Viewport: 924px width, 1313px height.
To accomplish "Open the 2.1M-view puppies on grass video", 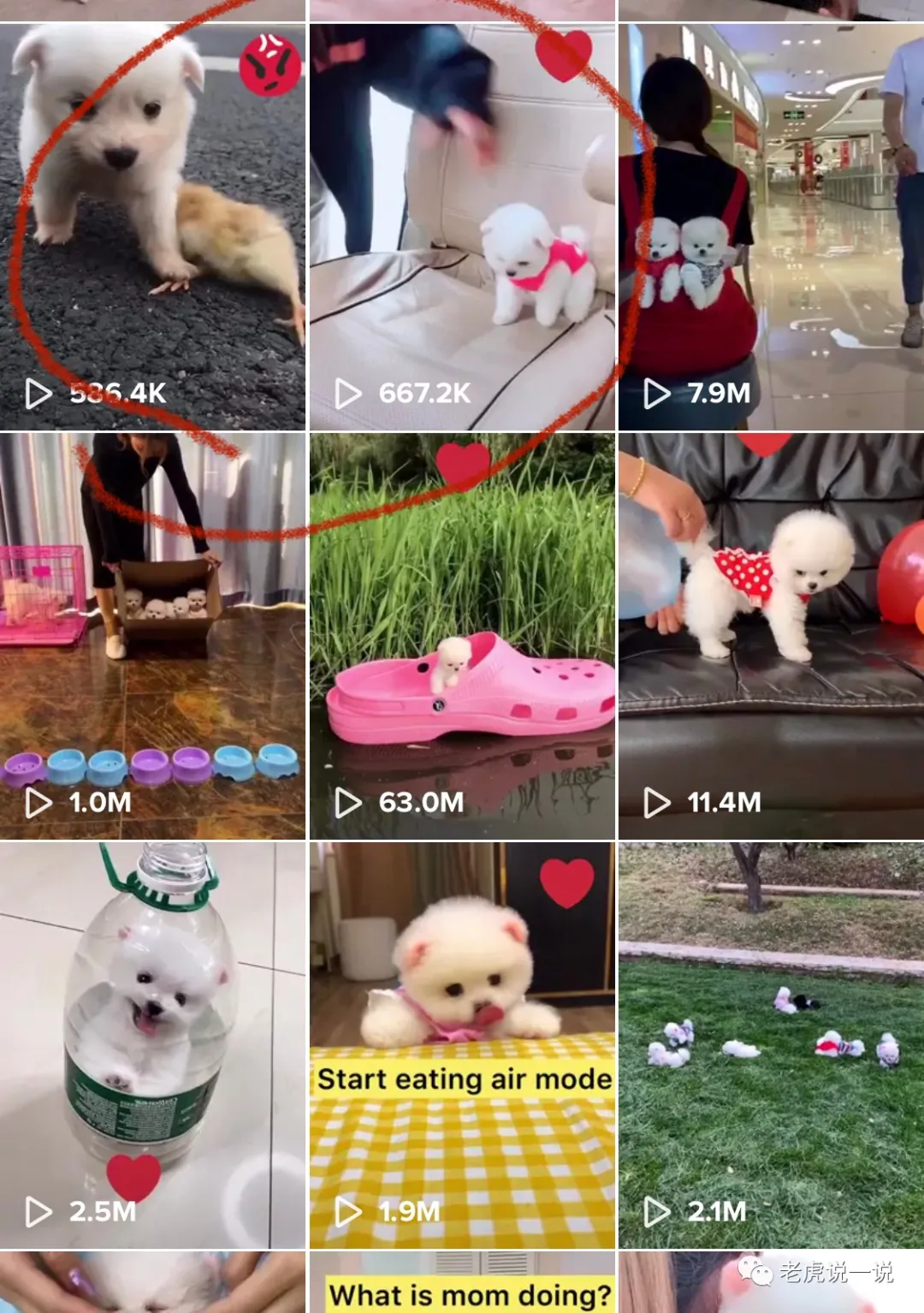I will (x=771, y=1044).
